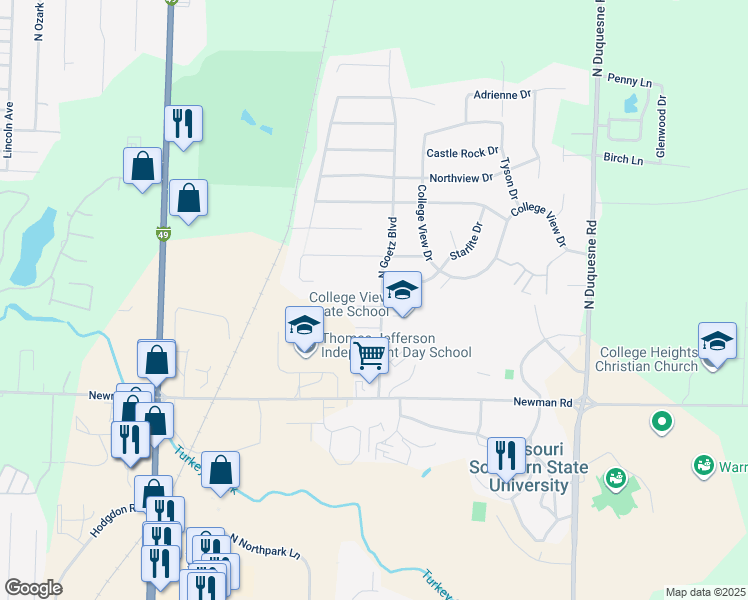Screen dimensions: 748x600
Task: Select the restaurant marker north of the Lincoln Ave area
Action: coord(183,124)
